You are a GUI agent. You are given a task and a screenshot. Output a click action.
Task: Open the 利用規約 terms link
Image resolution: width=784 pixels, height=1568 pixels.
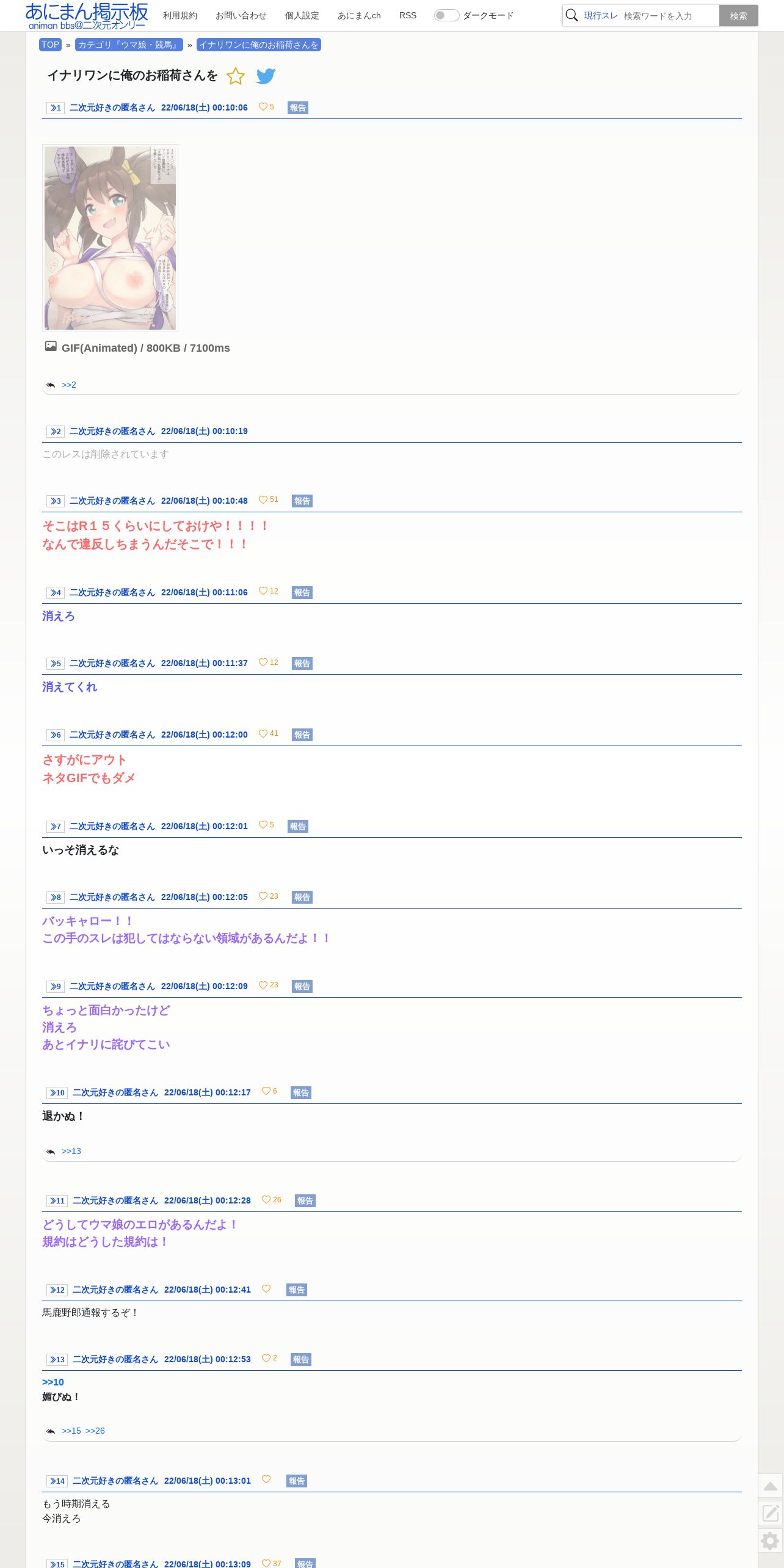(x=180, y=15)
